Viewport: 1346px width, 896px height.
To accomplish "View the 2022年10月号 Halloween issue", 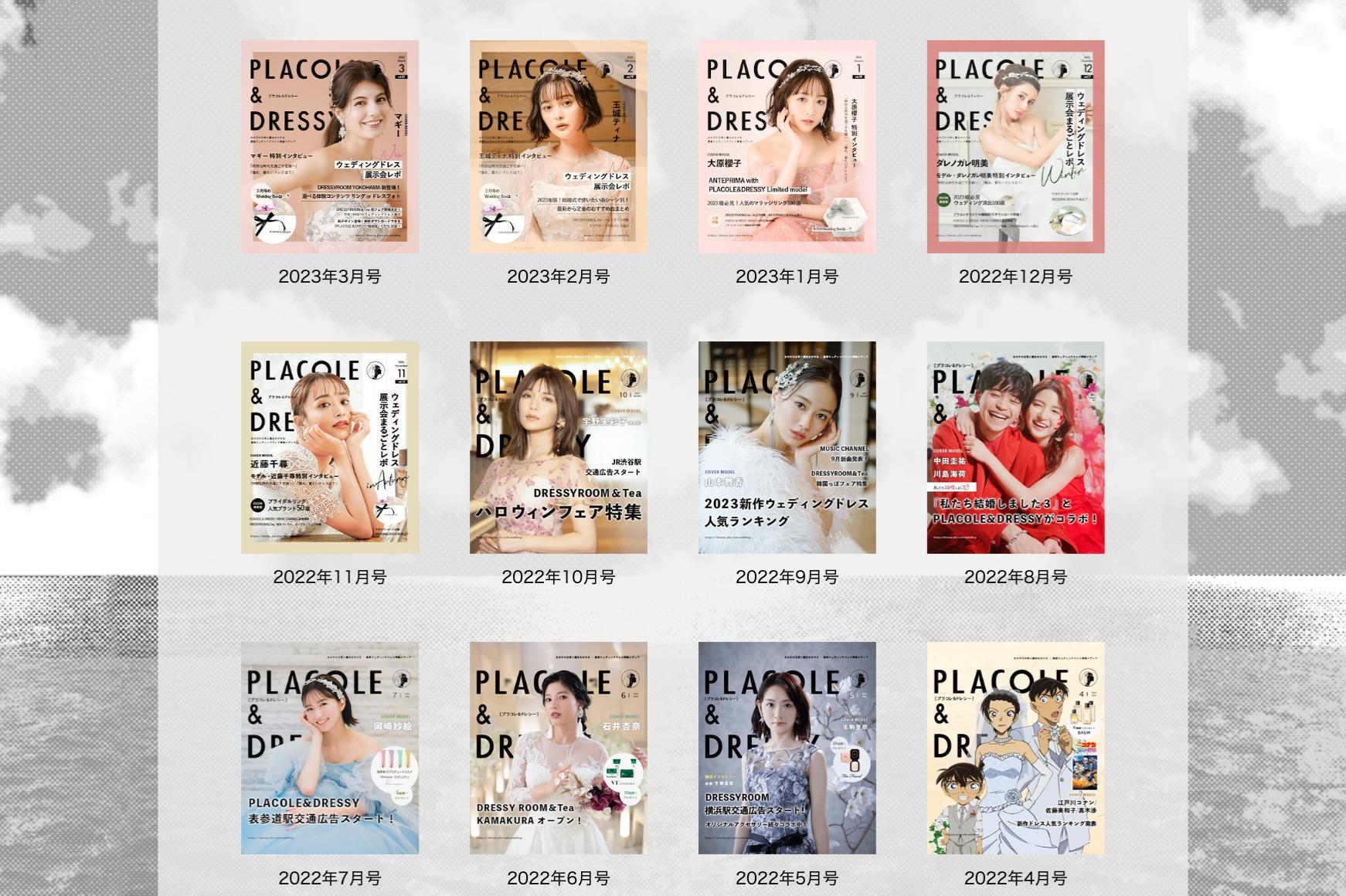I will (x=559, y=447).
